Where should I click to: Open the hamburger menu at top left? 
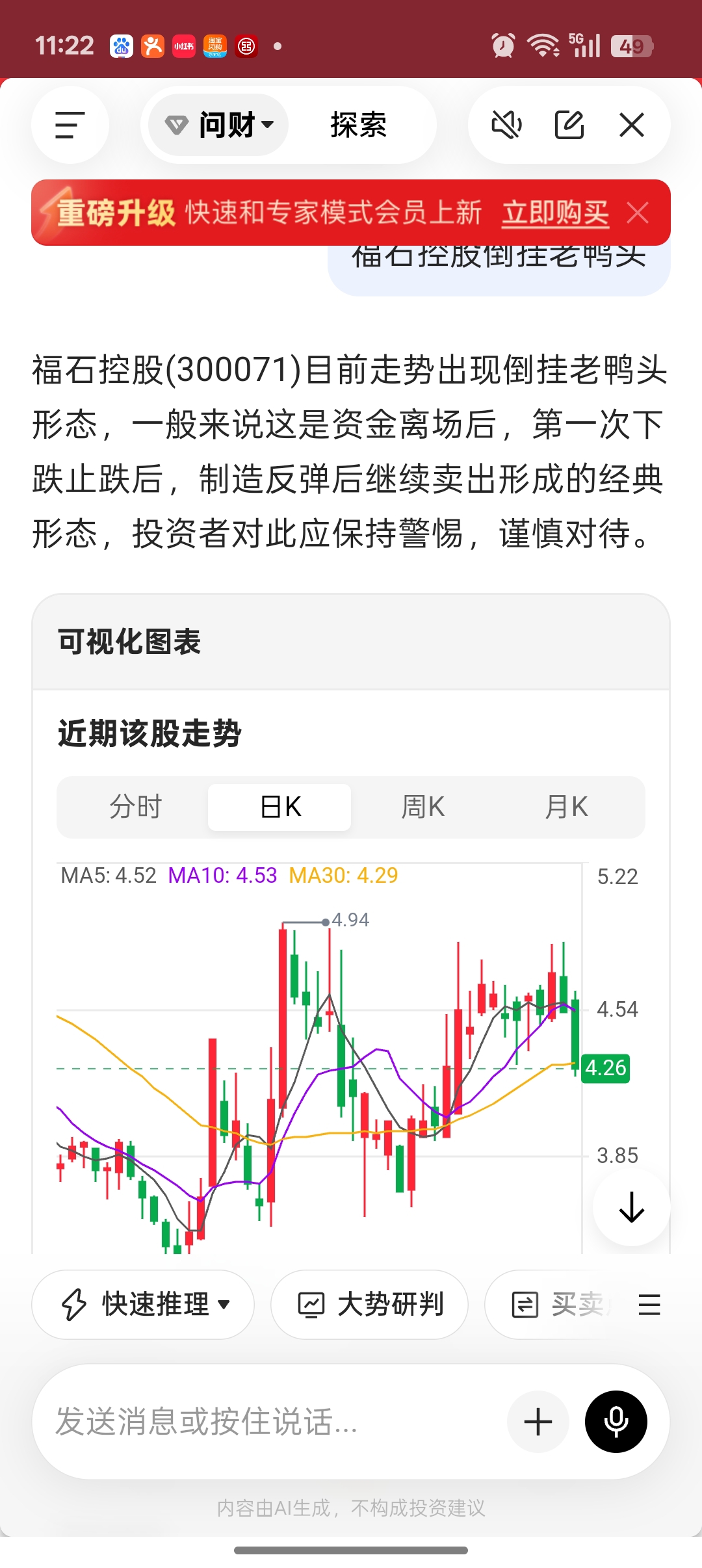click(x=70, y=125)
